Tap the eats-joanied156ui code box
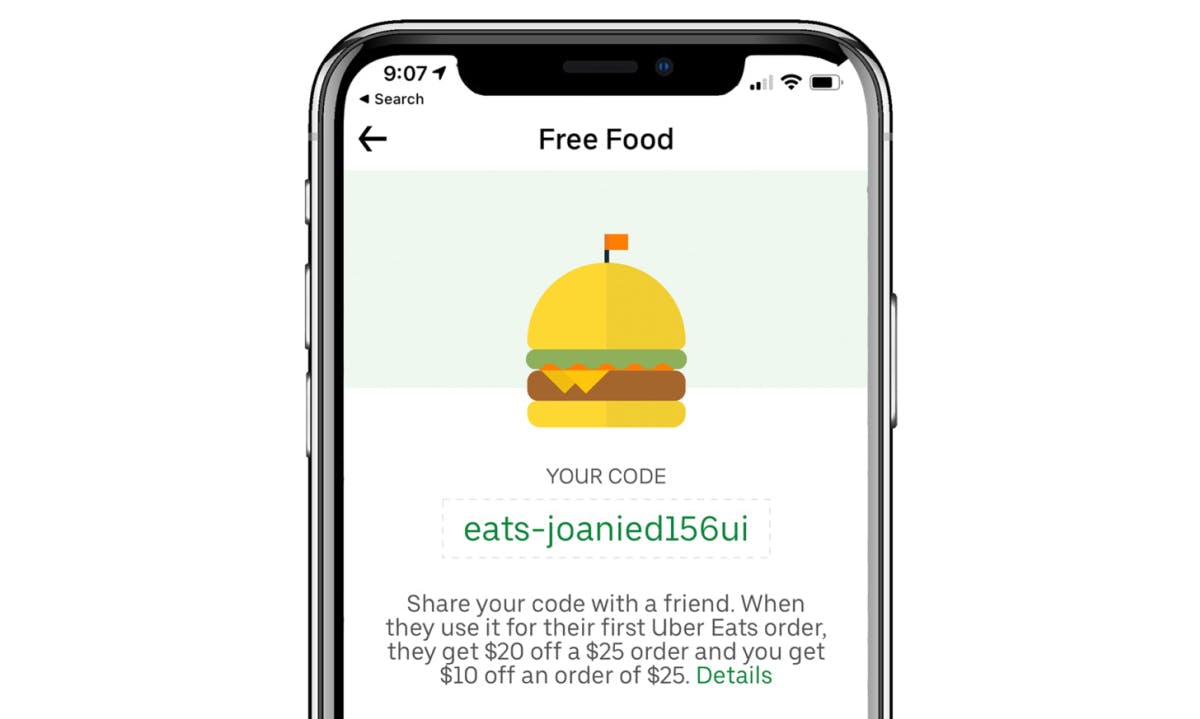1200x719 pixels. click(x=606, y=529)
